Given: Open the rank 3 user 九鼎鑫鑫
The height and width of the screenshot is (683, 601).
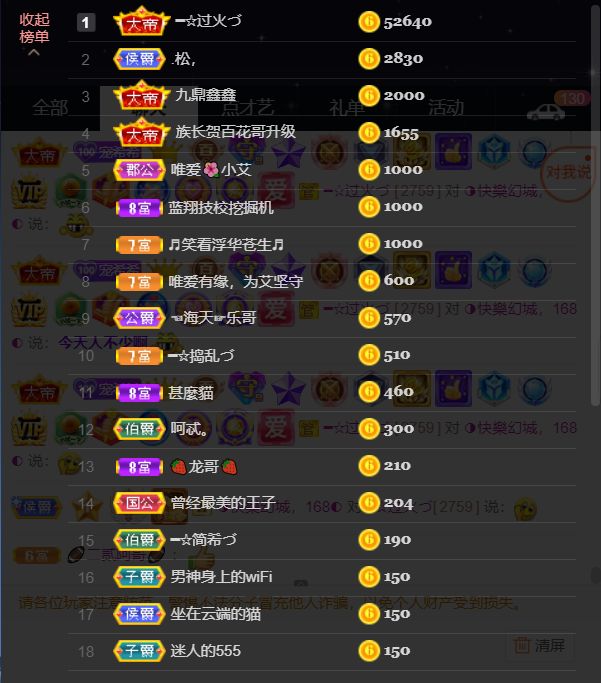Looking at the screenshot, I should click(x=207, y=96).
